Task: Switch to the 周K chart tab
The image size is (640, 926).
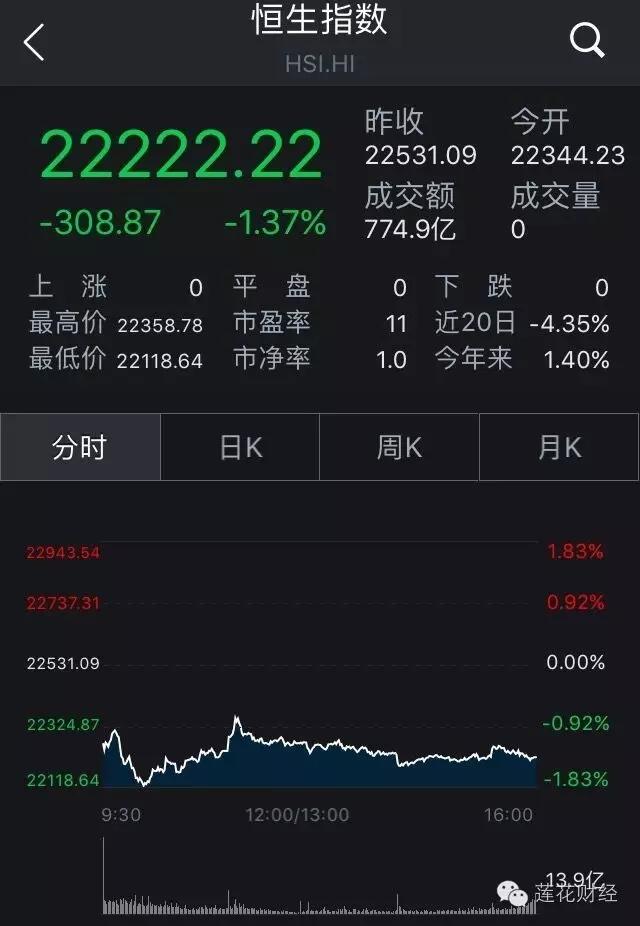Action: click(x=399, y=447)
